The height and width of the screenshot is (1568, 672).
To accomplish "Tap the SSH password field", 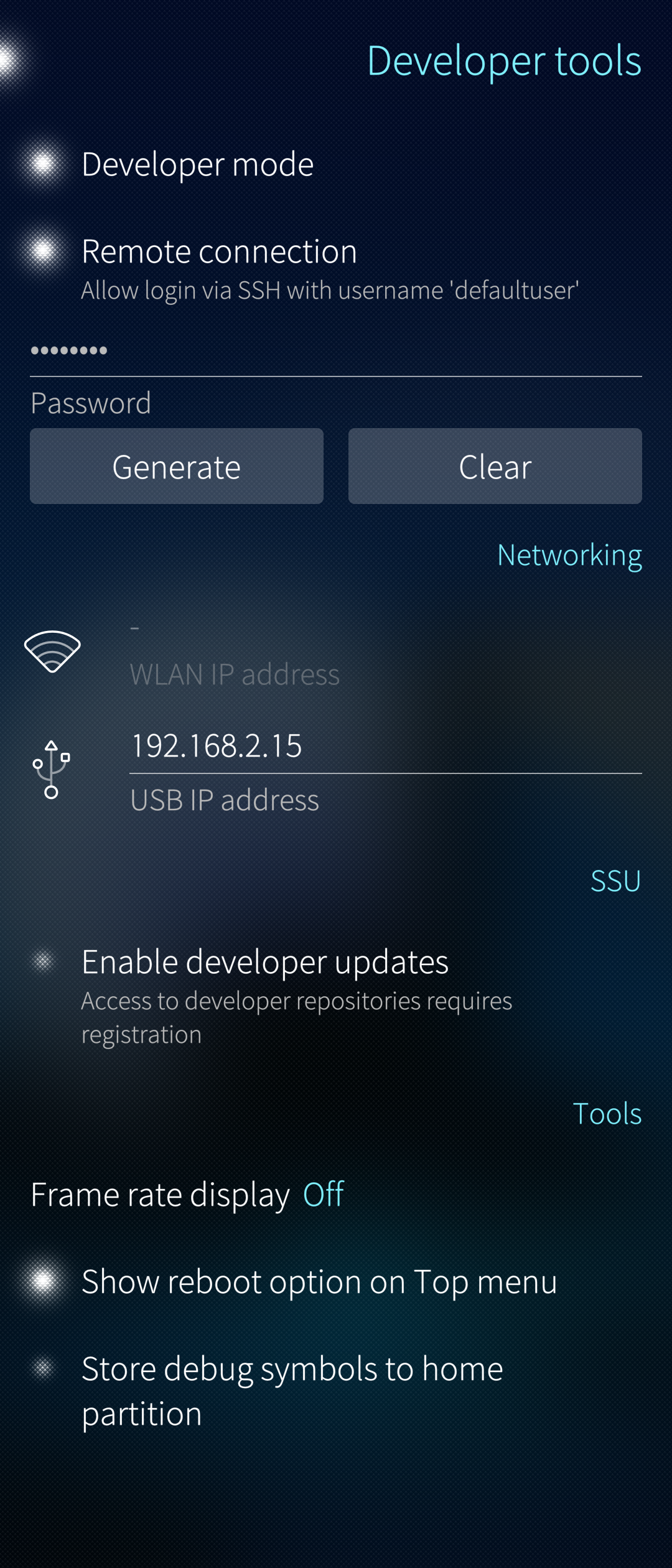I will coord(336,351).
